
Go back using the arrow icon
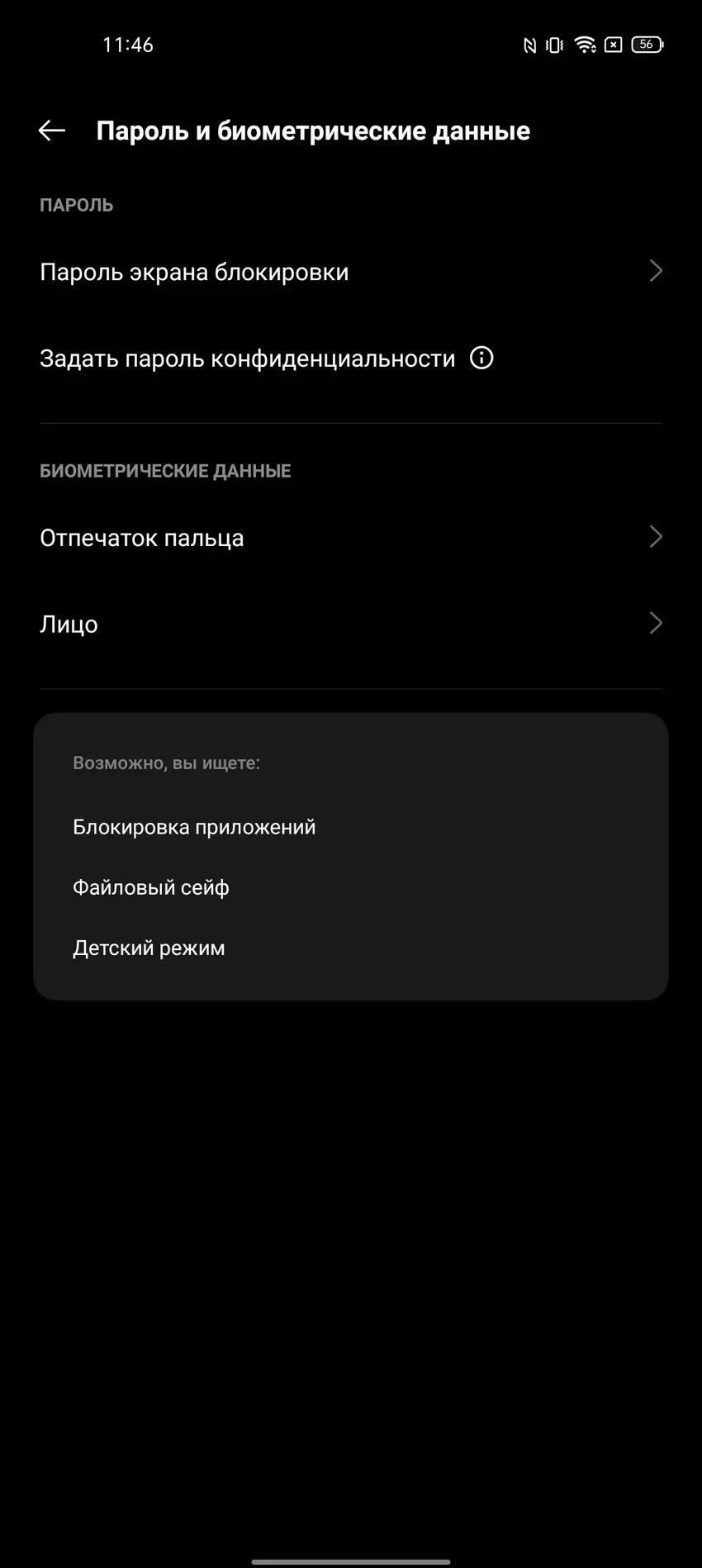click(51, 131)
